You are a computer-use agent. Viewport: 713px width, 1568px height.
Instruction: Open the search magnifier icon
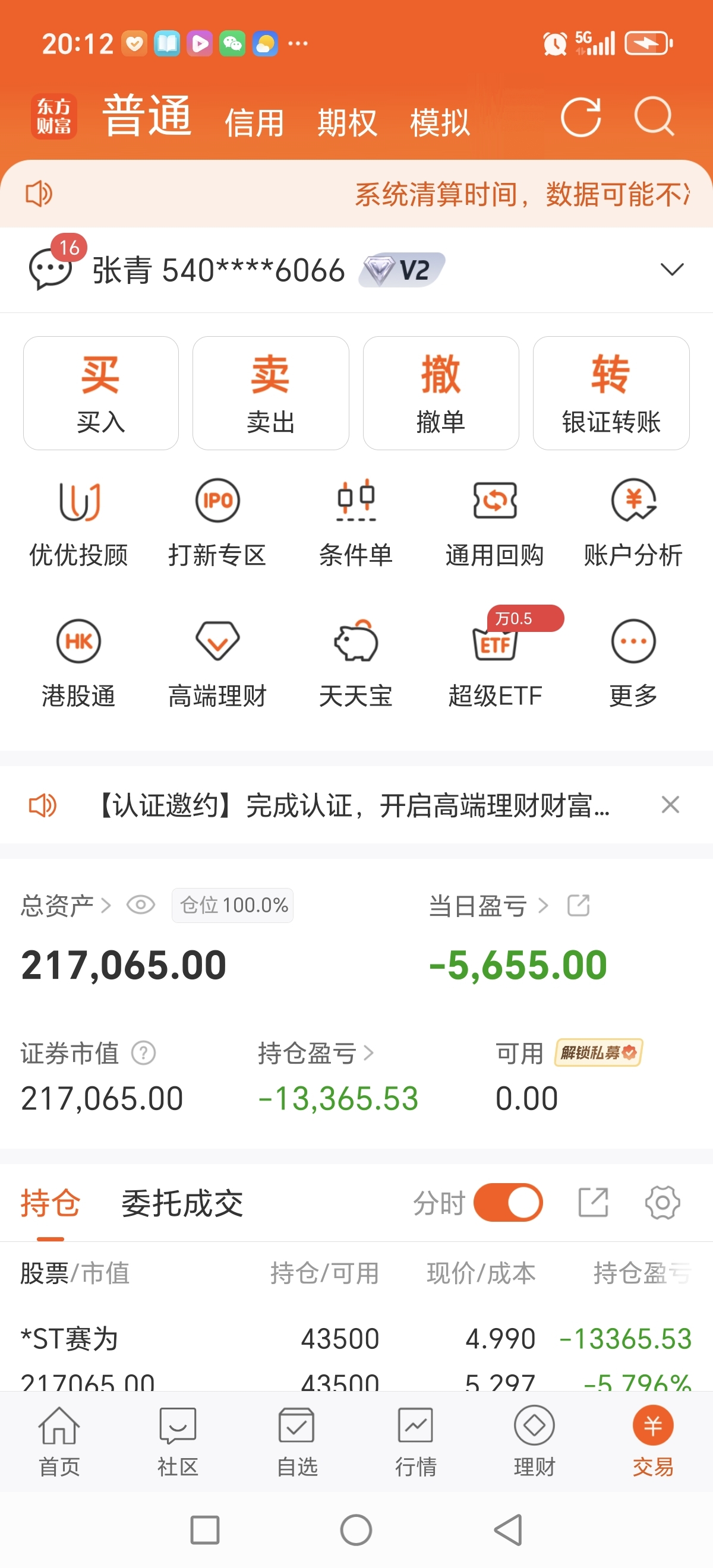(654, 116)
